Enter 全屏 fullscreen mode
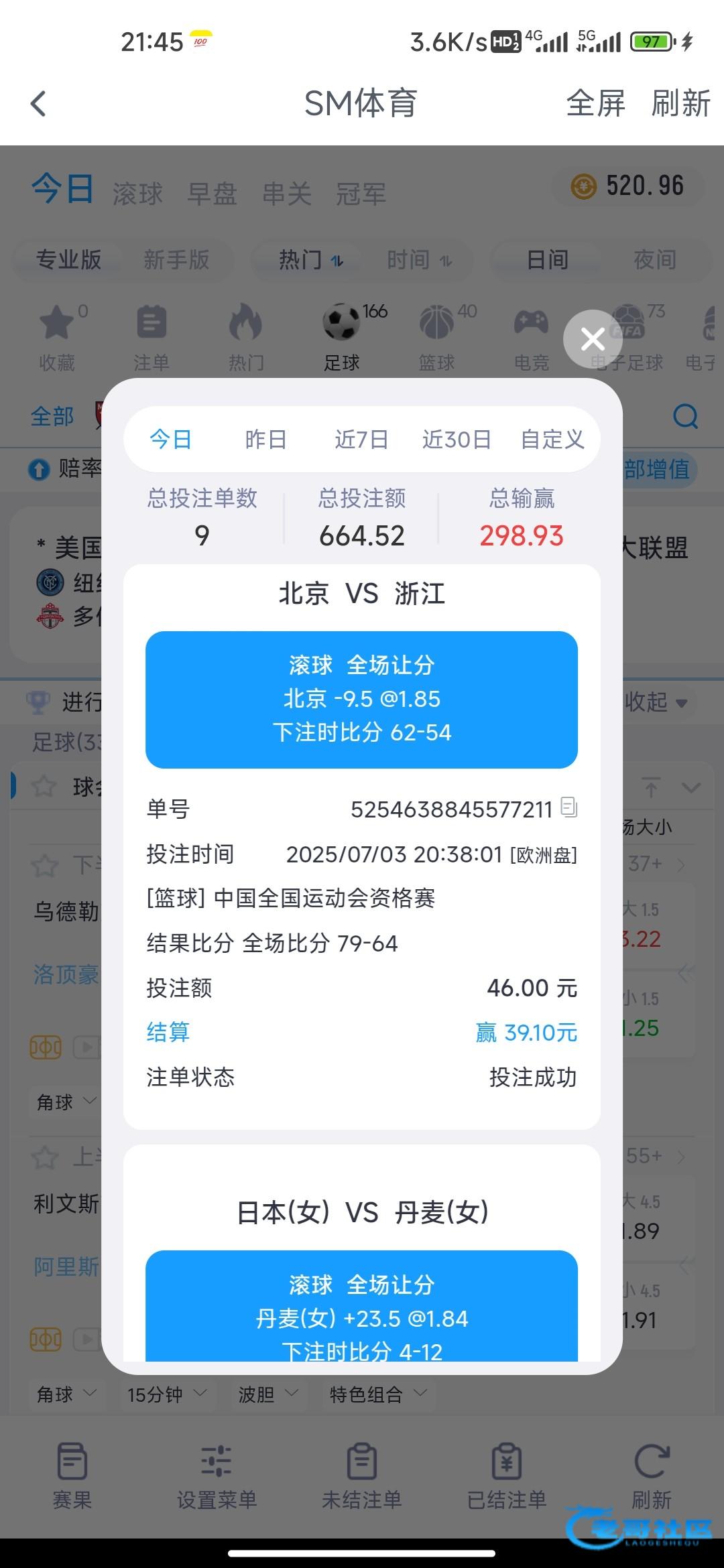The height and width of the screenshot is (1568, 724). (595, 104)
